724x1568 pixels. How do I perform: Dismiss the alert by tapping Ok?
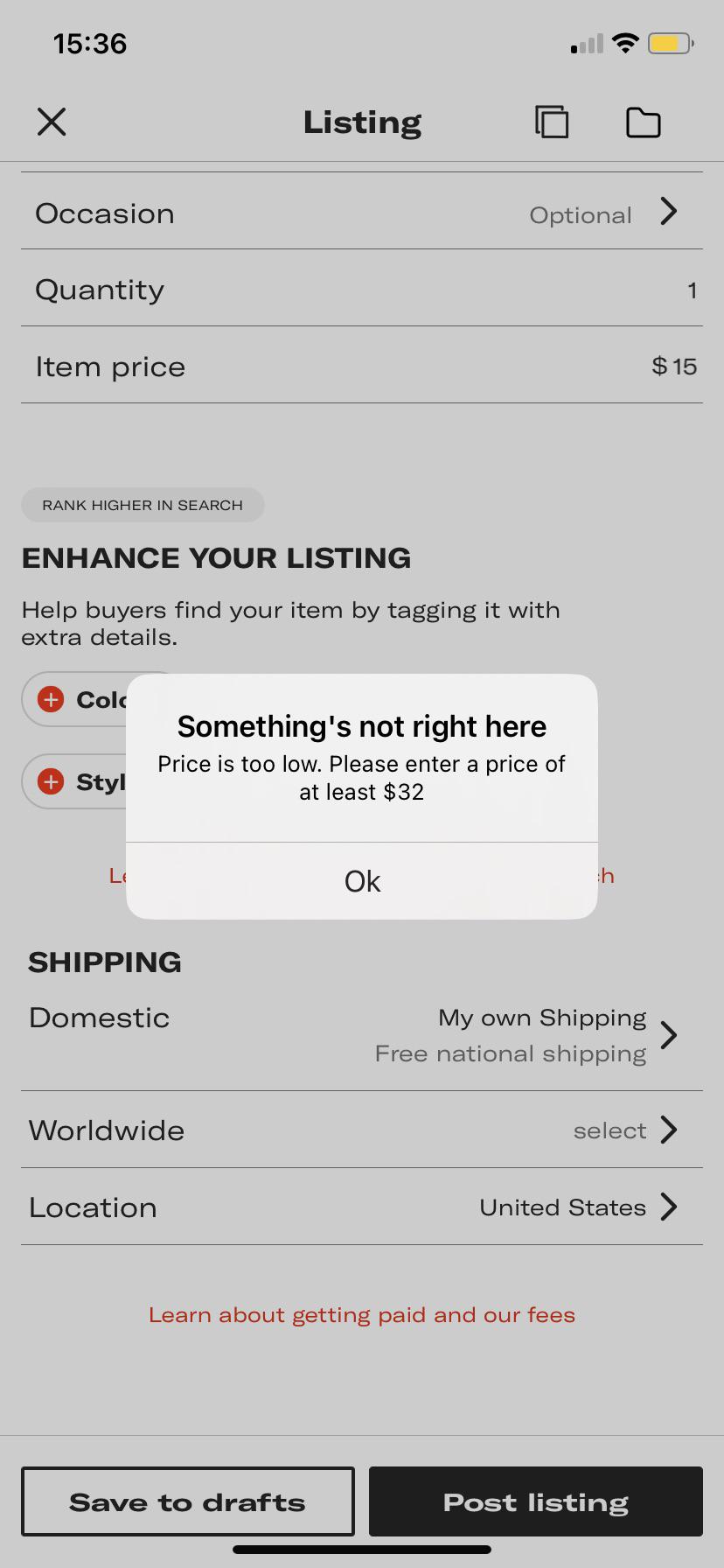click(x=362, y=881)
